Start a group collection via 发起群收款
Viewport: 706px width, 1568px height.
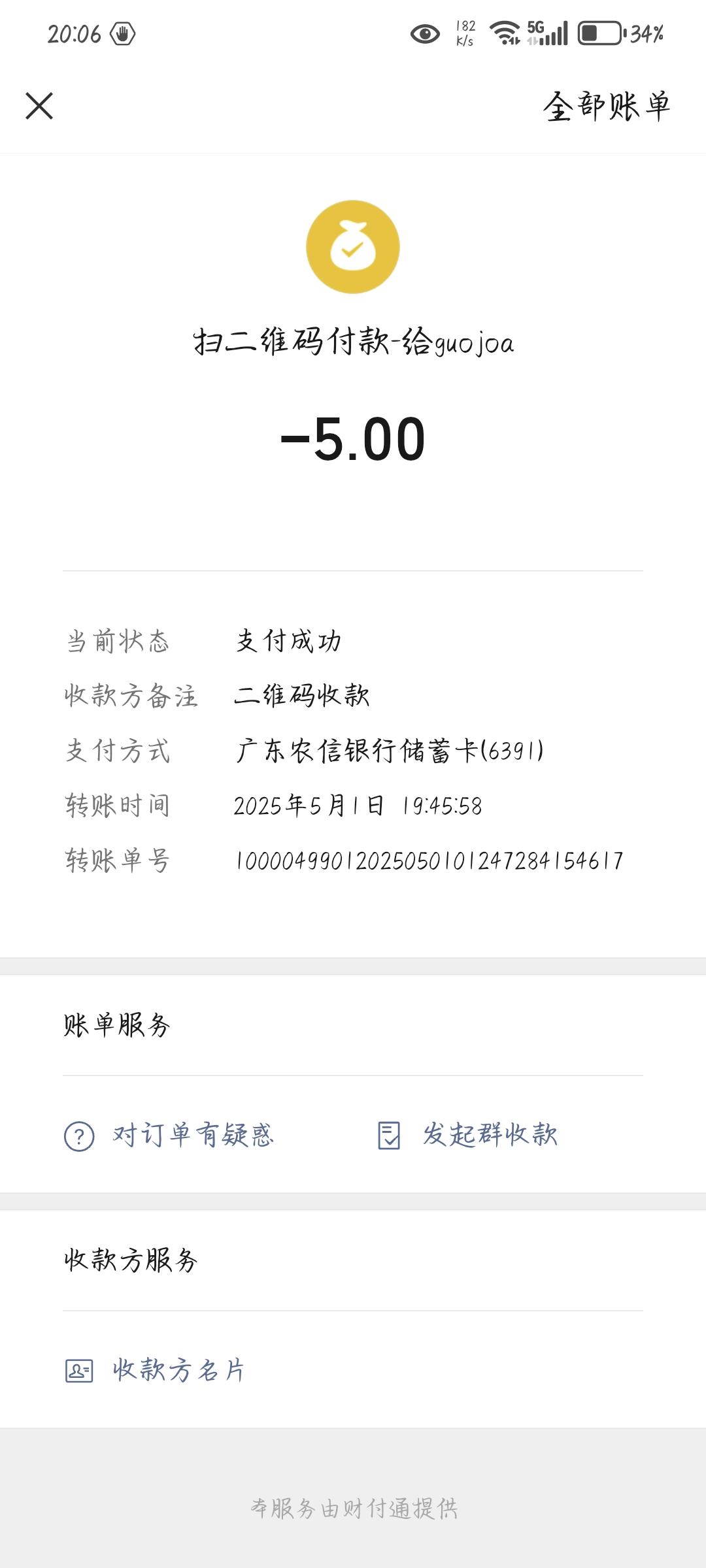tap(467, 1135)
